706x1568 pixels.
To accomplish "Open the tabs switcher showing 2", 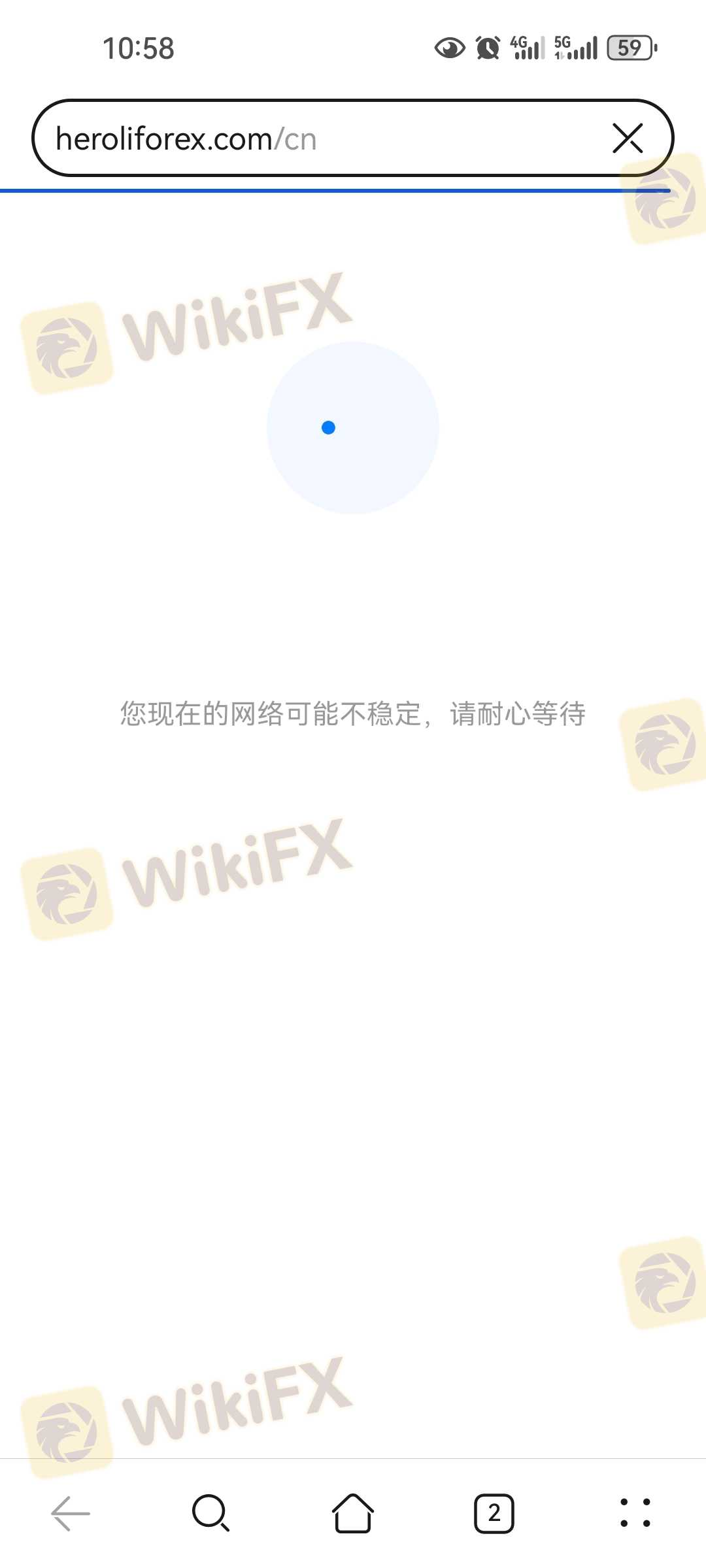I will 494,1513.
